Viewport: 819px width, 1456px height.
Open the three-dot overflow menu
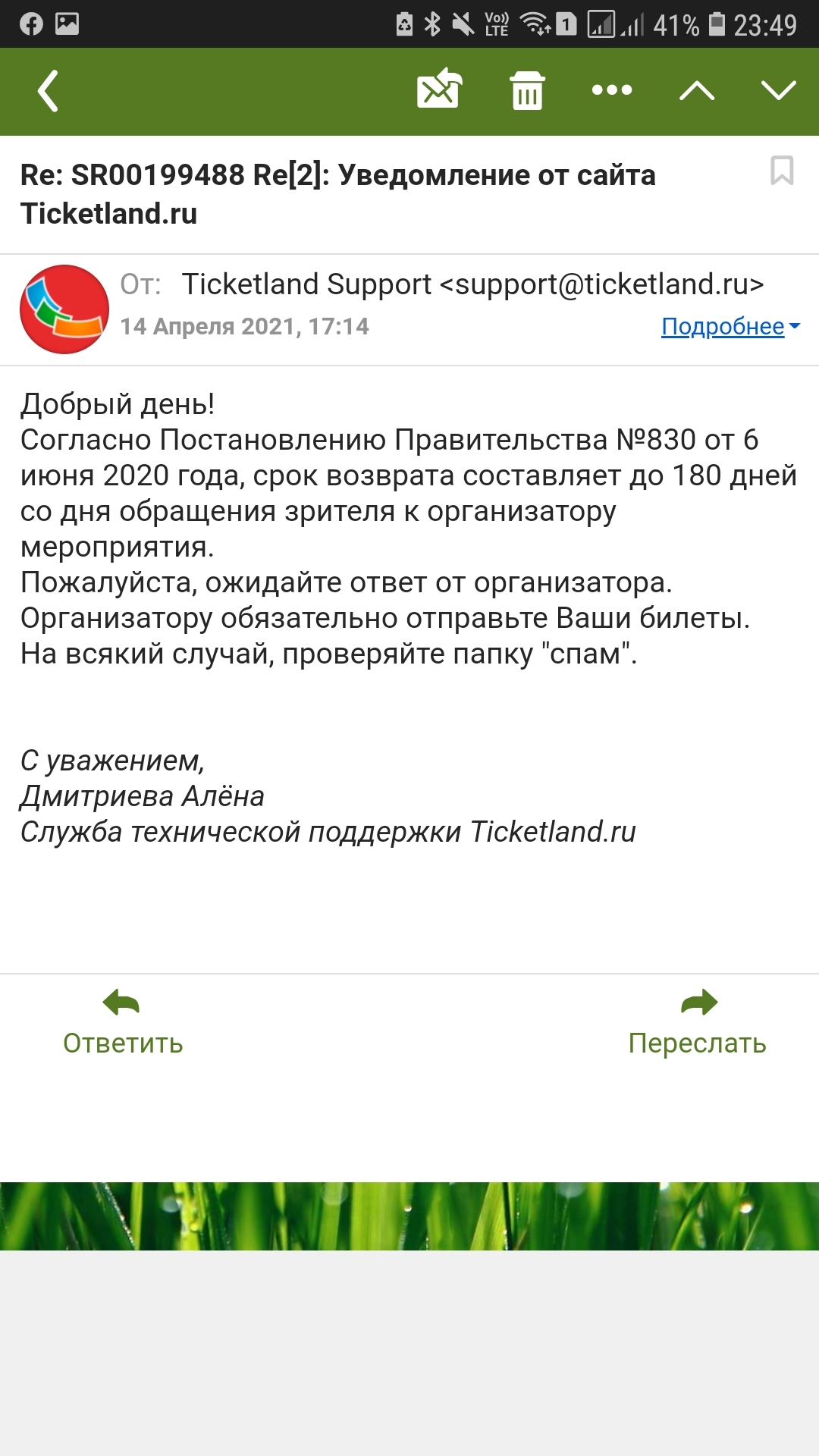point(611,90)
